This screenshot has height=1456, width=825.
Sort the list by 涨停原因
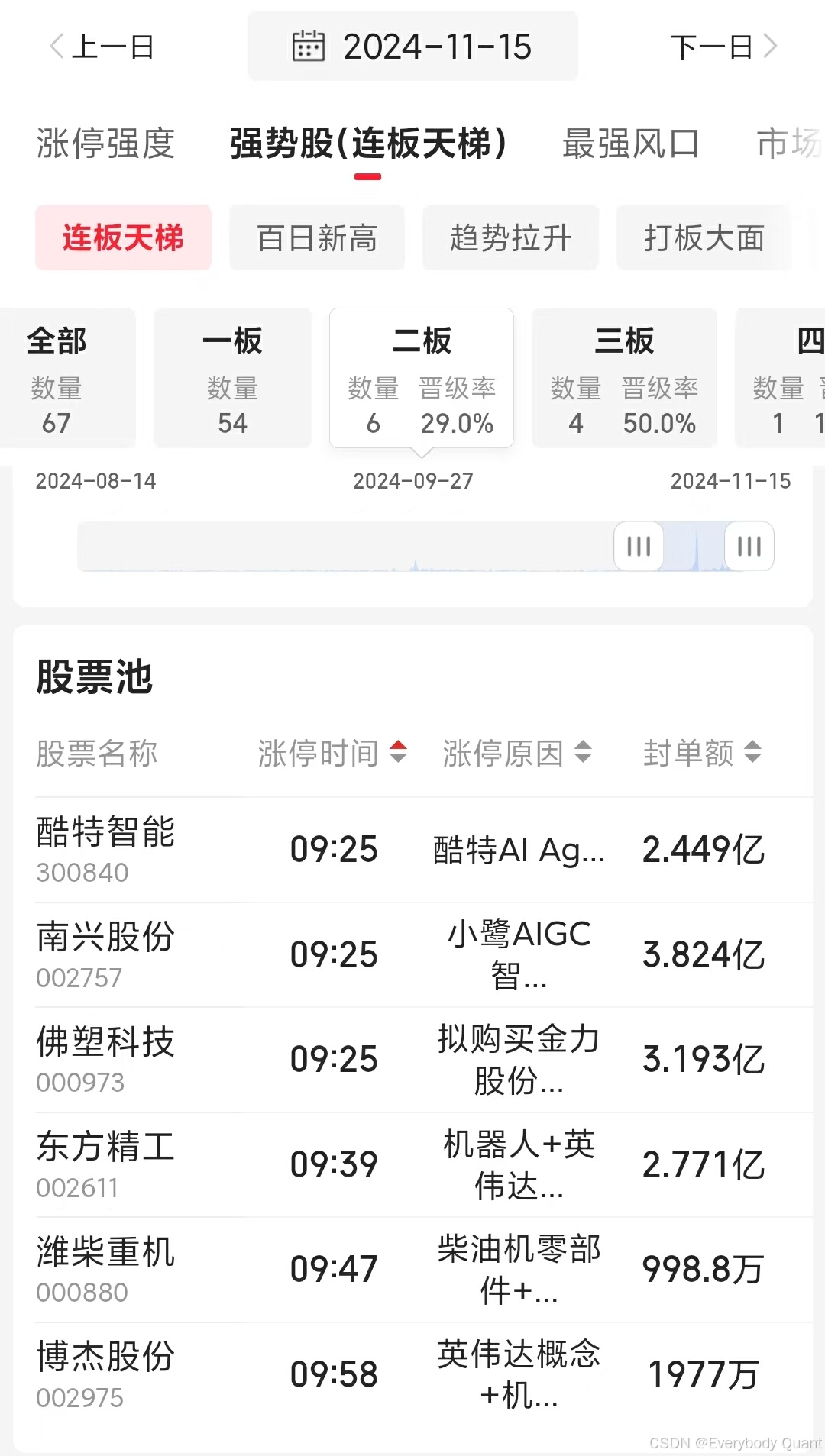pos(517,753)
